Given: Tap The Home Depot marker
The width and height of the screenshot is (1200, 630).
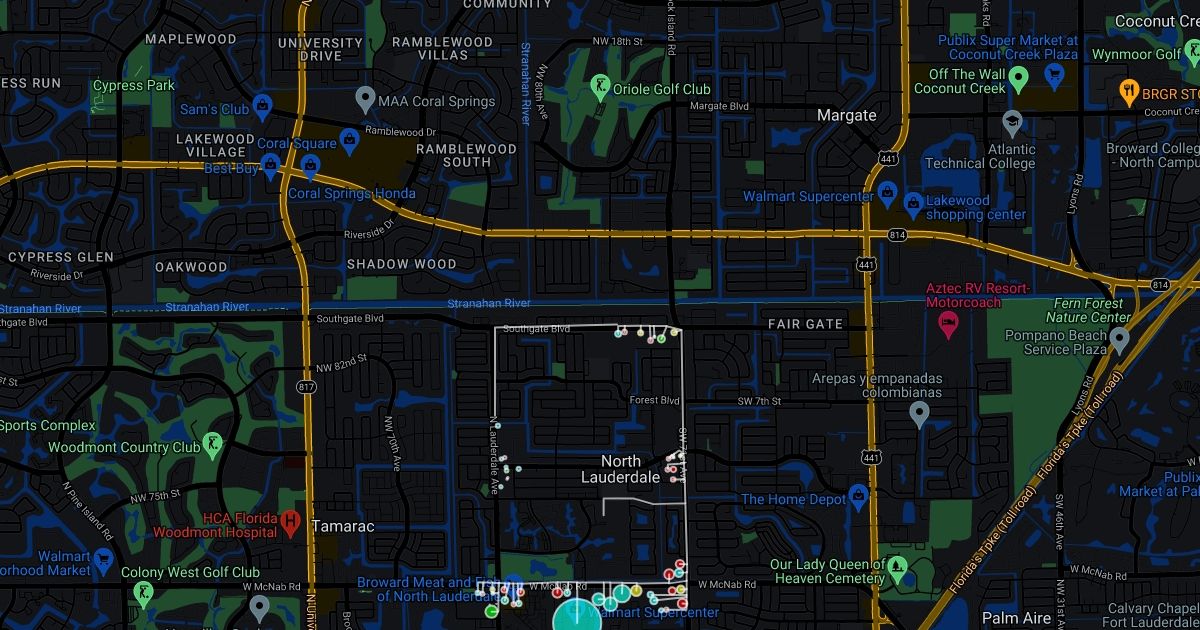Looking at the screenshot, I should [858, 497].
